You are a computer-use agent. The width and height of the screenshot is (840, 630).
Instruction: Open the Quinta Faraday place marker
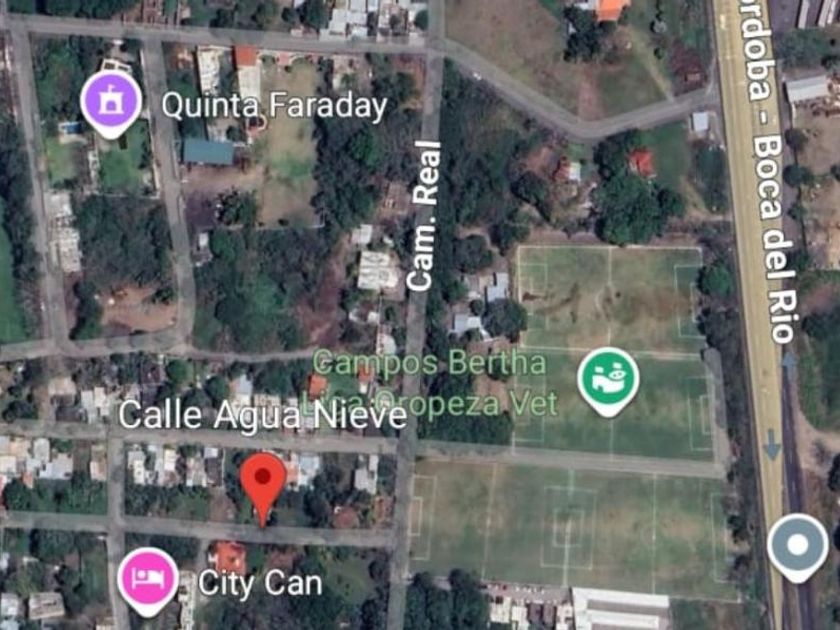(111, 104)
